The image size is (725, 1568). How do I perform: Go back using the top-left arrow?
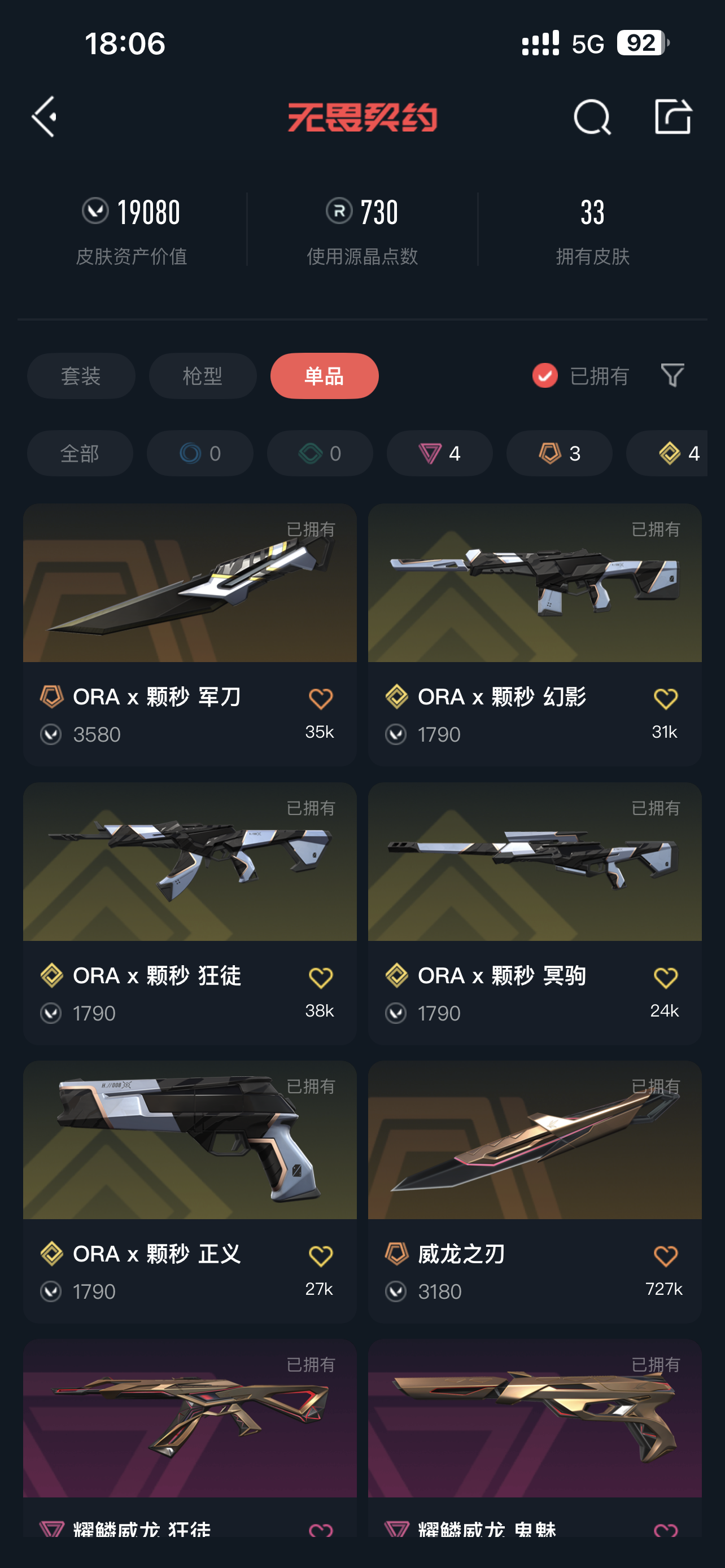[x=45, y=116]
